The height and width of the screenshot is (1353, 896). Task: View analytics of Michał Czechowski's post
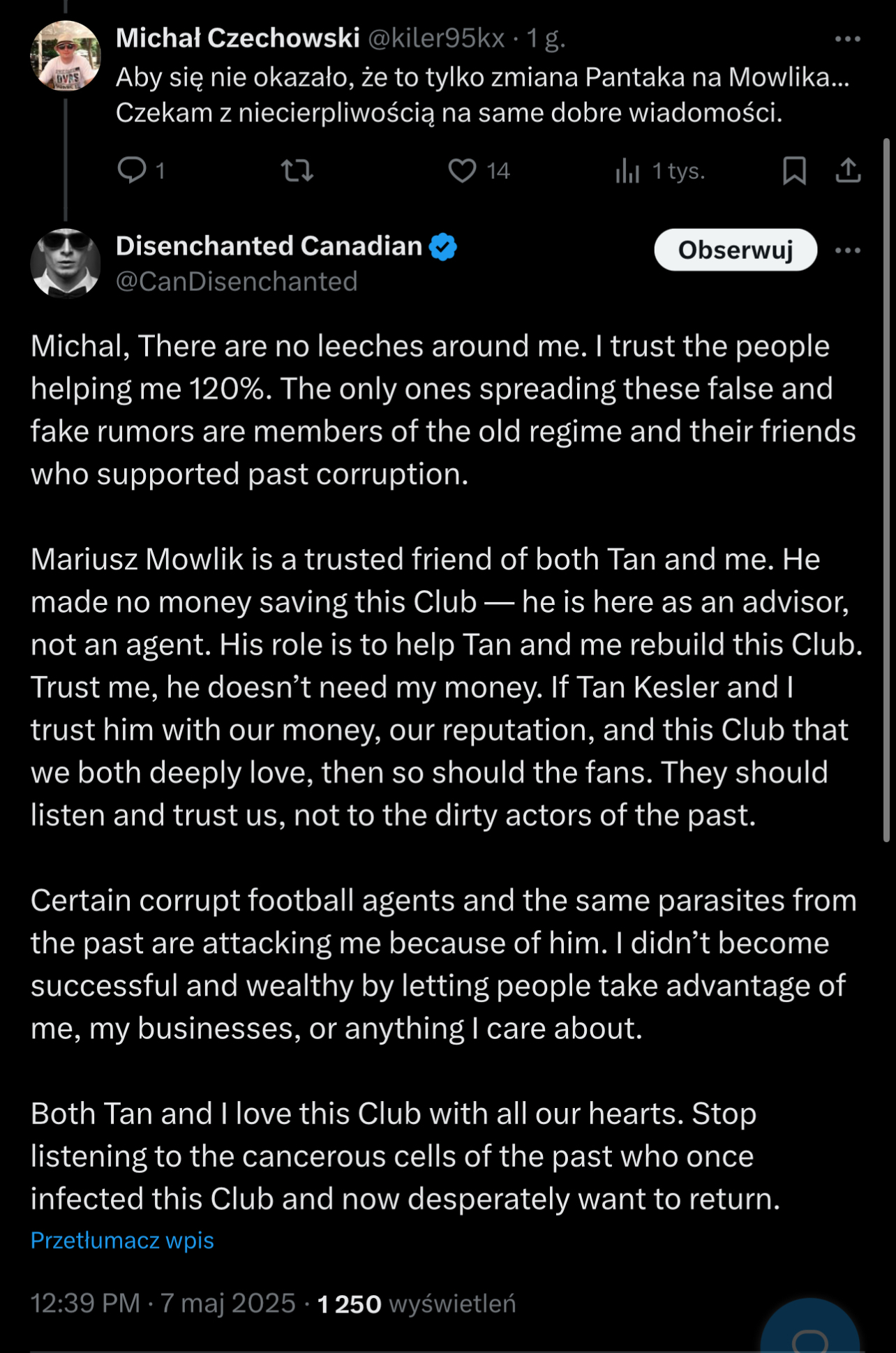pyautogui.click(x=627, y=170)
